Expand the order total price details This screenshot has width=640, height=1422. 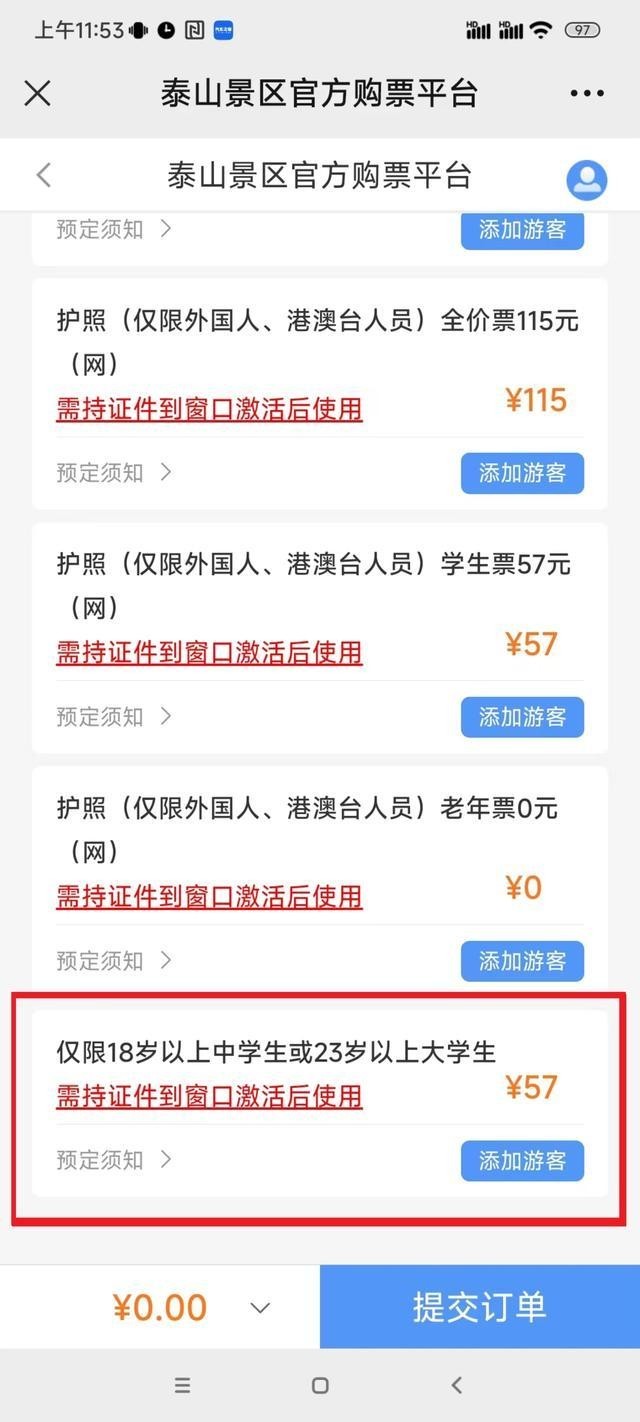tap(260, 1307)
